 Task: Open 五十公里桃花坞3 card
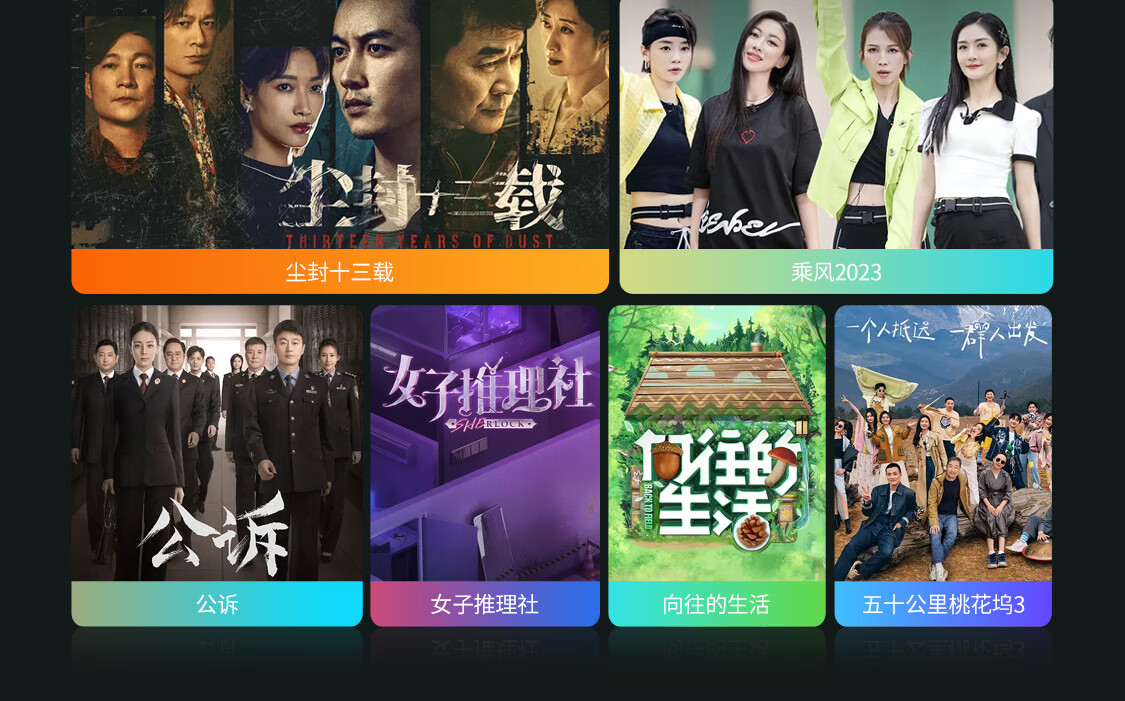pos(943,465)
